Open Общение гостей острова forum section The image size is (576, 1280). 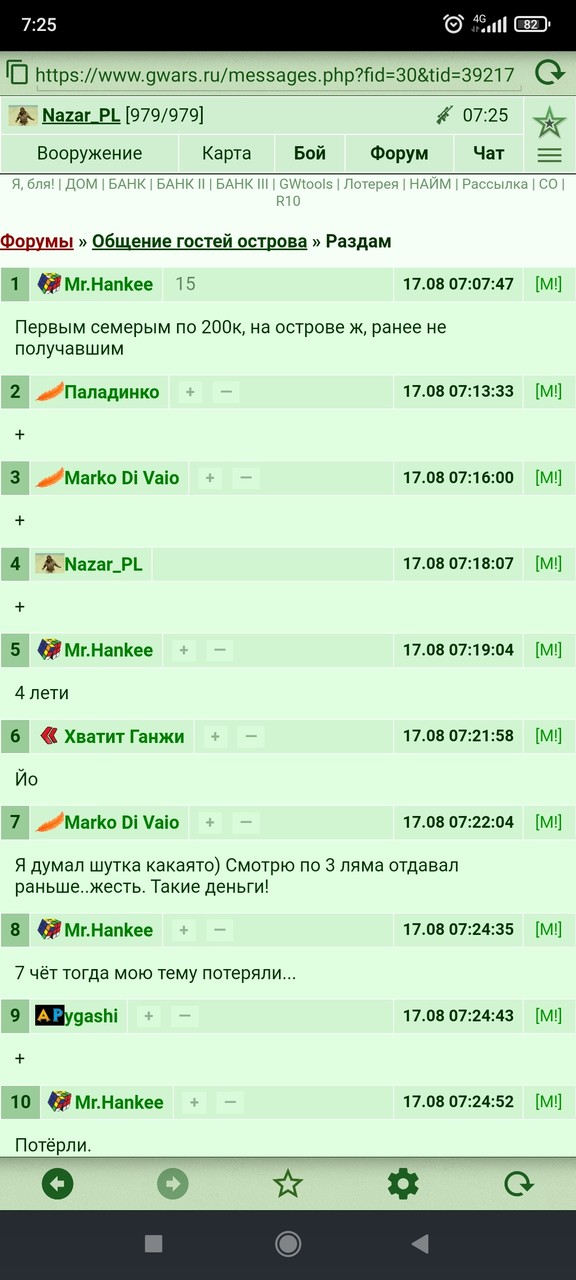point(199,241)
